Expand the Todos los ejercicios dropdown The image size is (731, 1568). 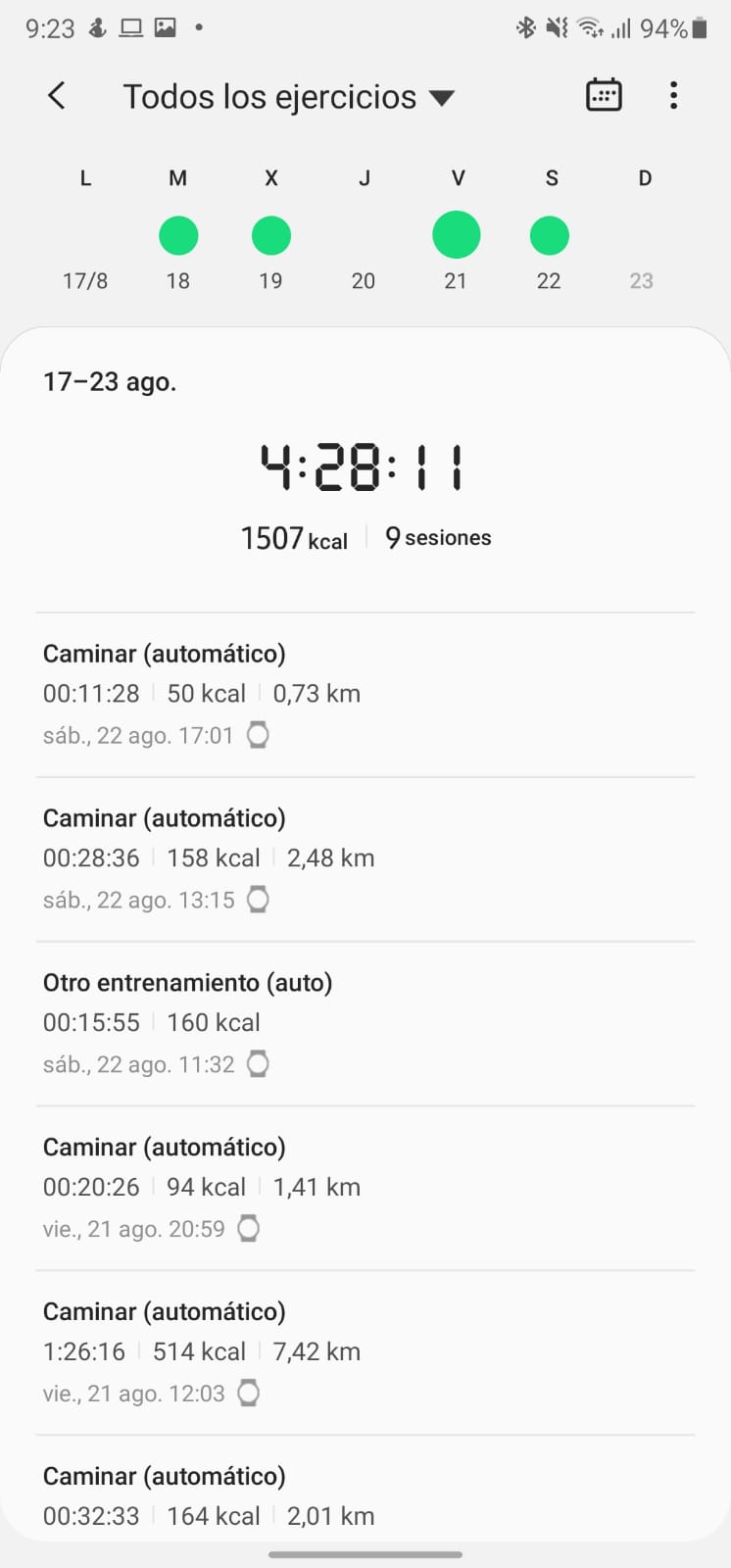coord(288,97)
